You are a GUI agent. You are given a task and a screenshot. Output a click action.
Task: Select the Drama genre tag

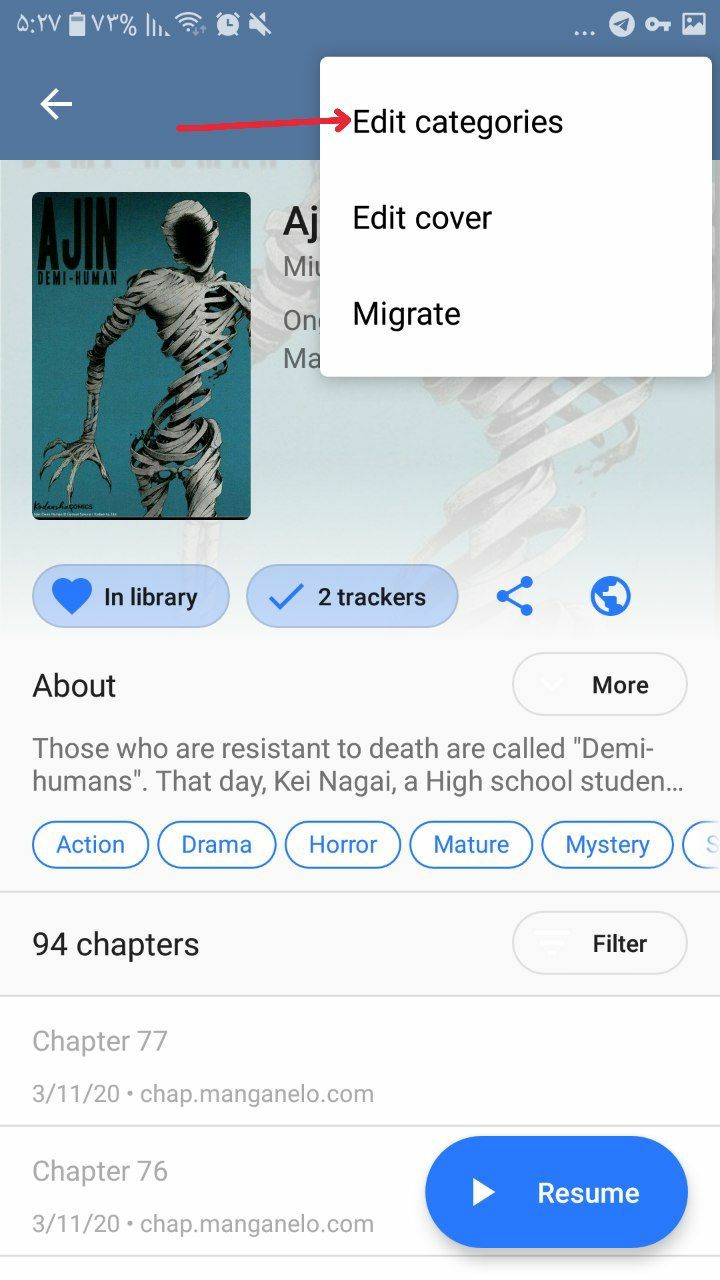(x=216, y=845)
